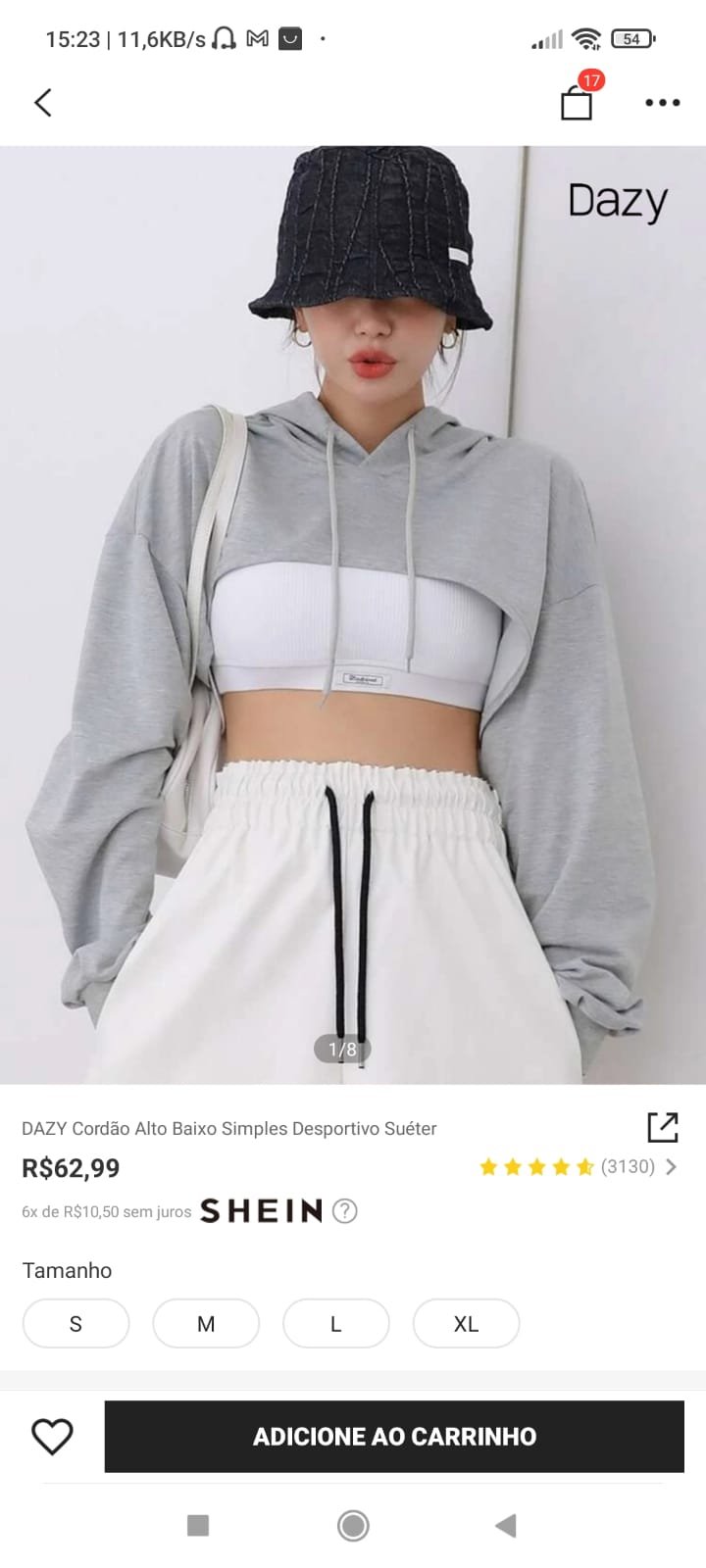
Task: Select size XL
Action: 466,1324
